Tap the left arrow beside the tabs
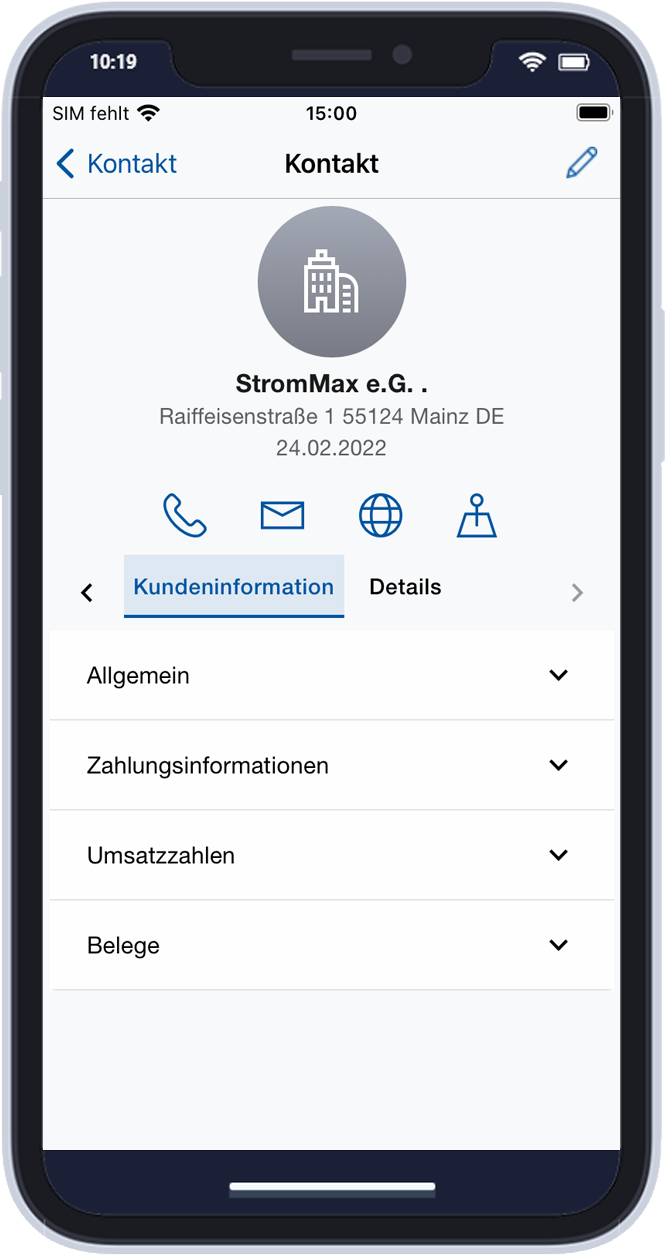665x1258 pixels. (87, 593)
